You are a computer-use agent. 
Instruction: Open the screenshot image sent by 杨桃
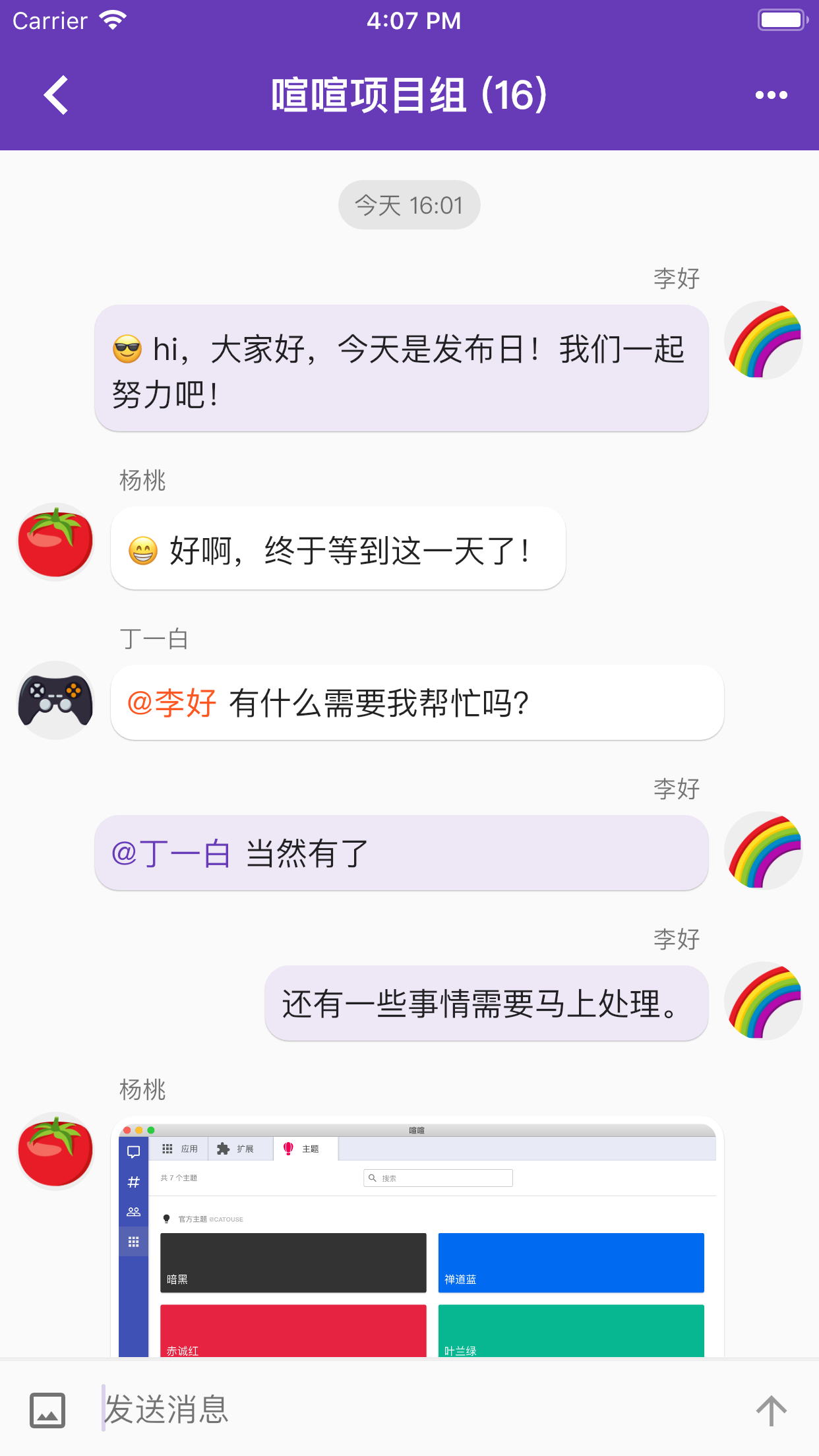click(x=417, y=1238)
